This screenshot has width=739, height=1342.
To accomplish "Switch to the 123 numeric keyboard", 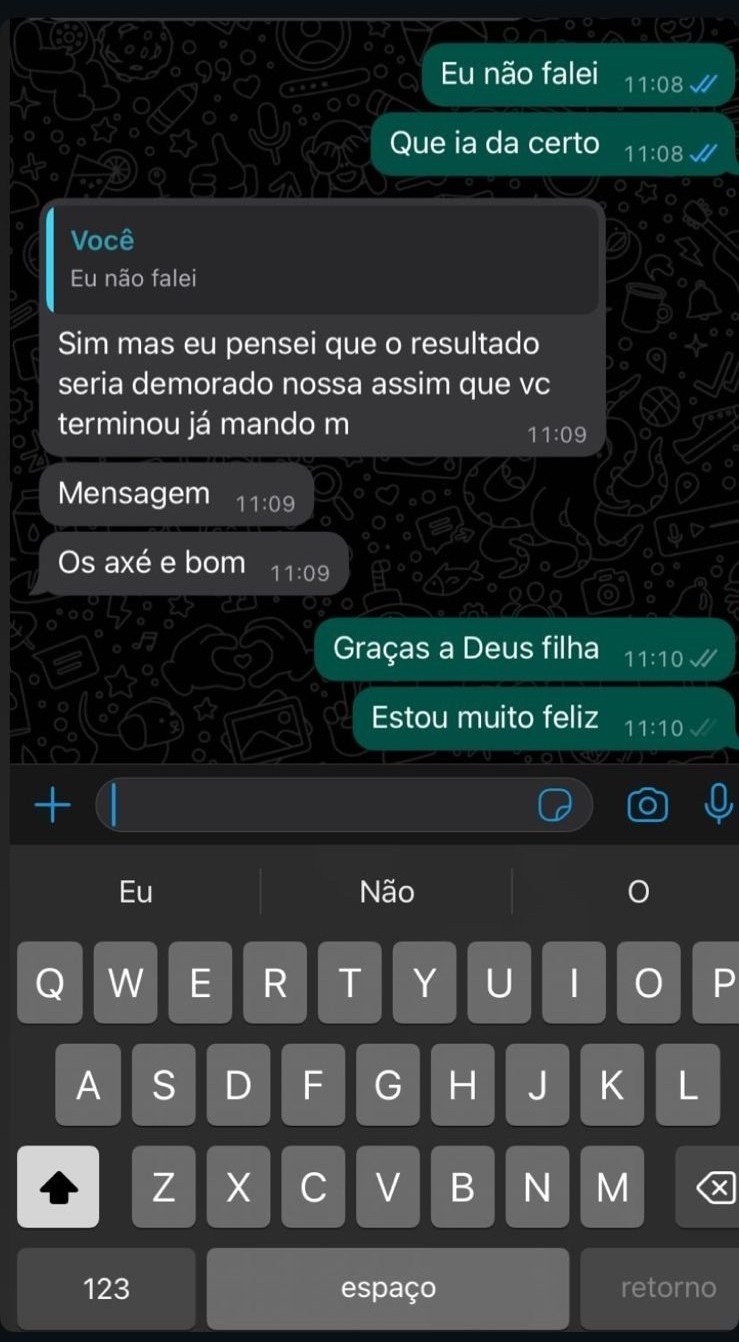I will (106, 1288).
